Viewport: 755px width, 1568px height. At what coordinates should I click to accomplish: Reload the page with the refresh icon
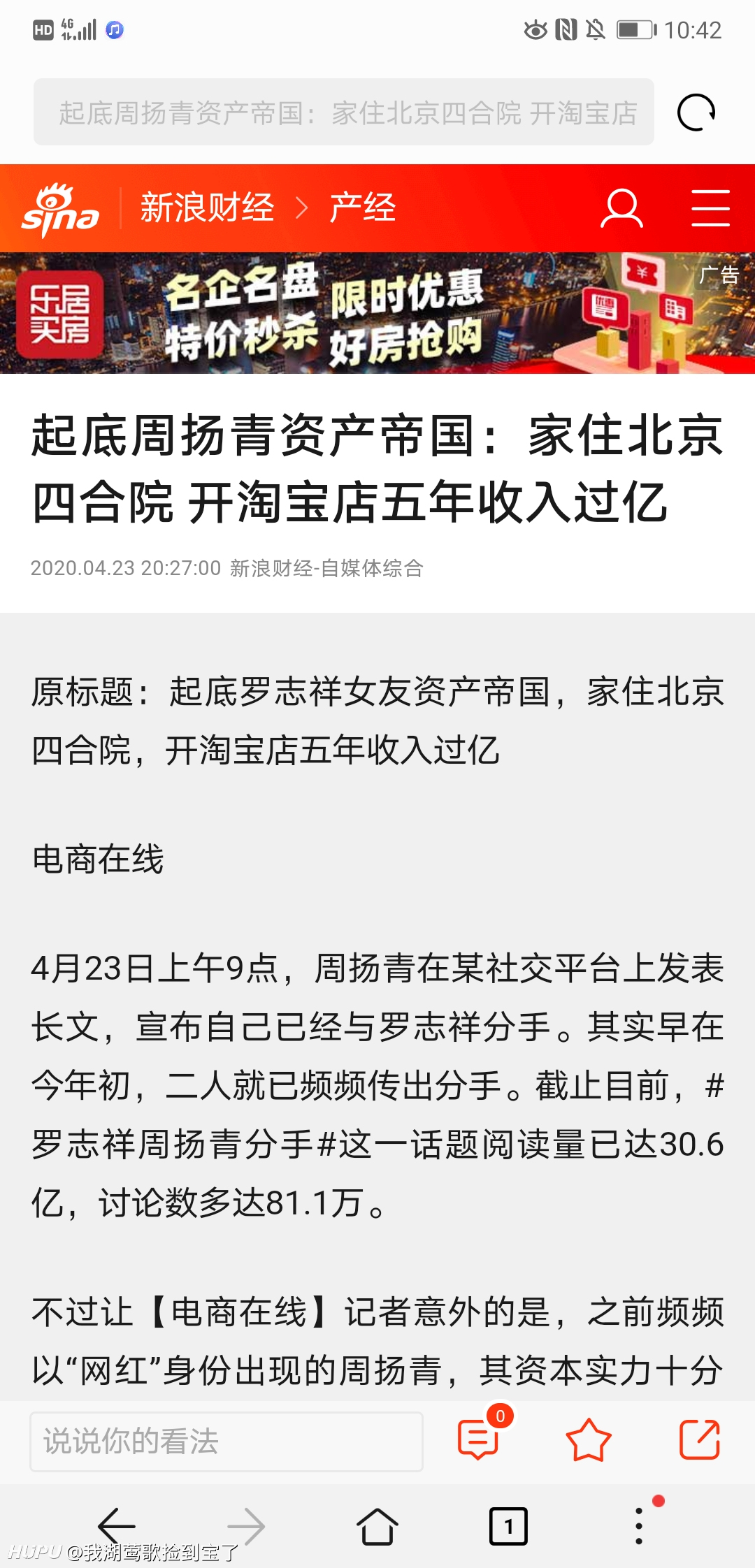(x=696, y=112)
